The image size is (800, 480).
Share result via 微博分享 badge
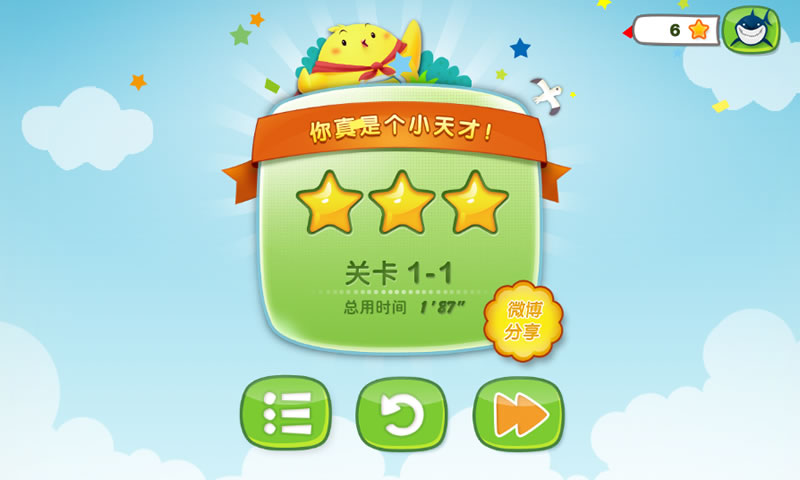click(522, 320)
